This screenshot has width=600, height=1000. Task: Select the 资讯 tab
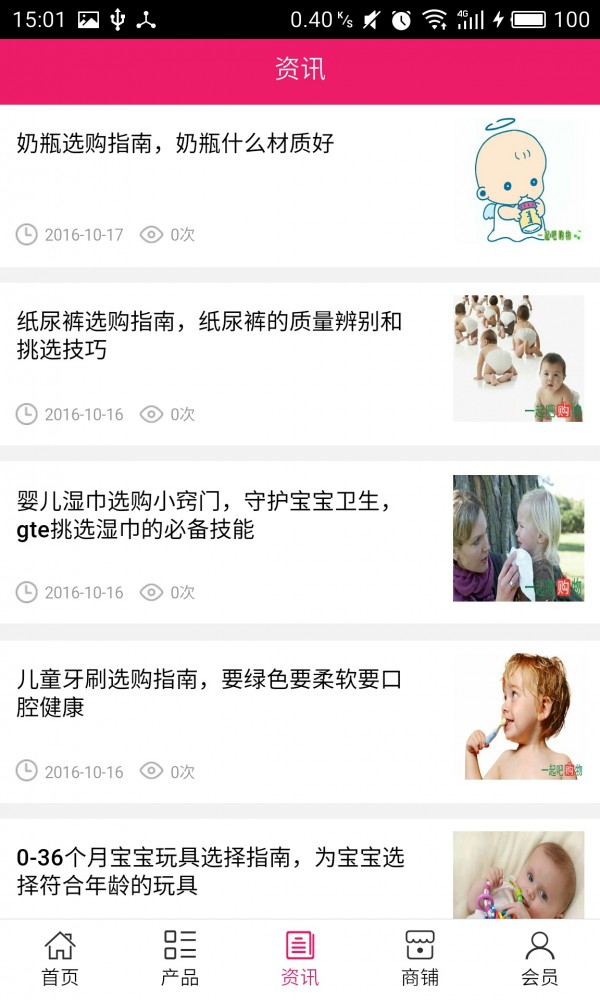[300, 958]
